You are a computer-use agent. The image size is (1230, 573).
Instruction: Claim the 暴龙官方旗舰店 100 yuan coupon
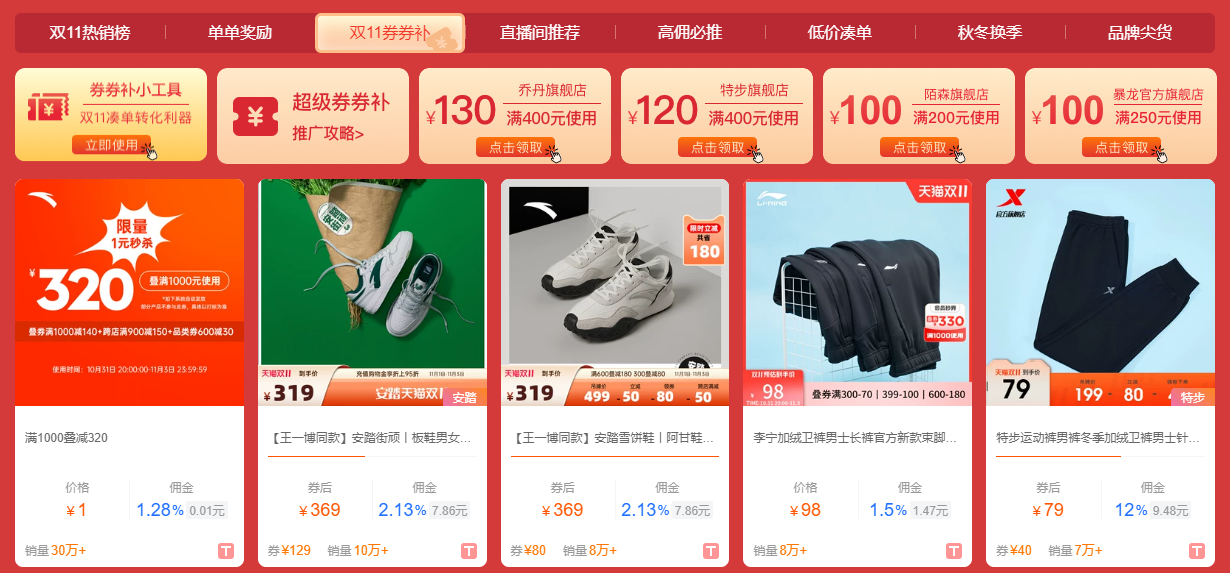coord(1121,148)
